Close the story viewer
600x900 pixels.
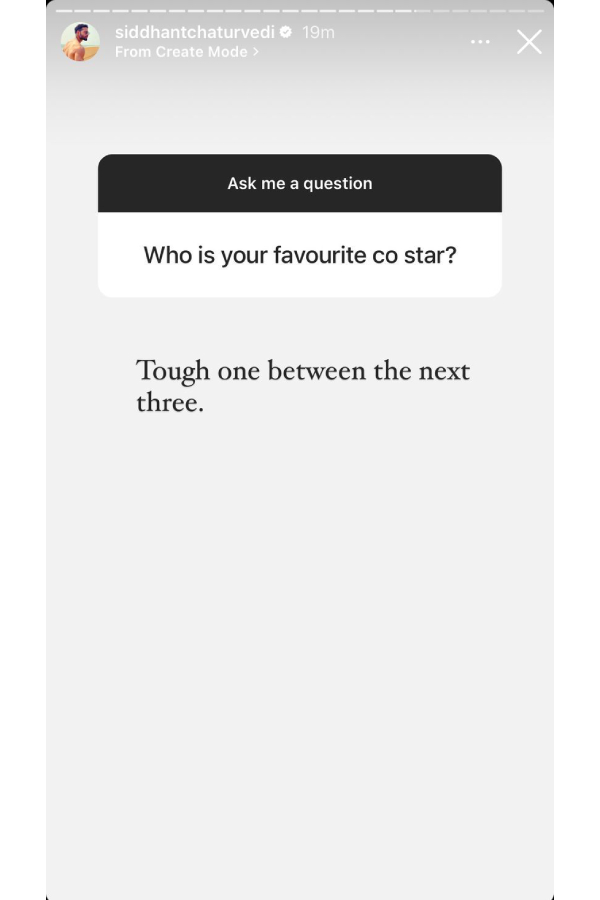(x=529, y=41)
